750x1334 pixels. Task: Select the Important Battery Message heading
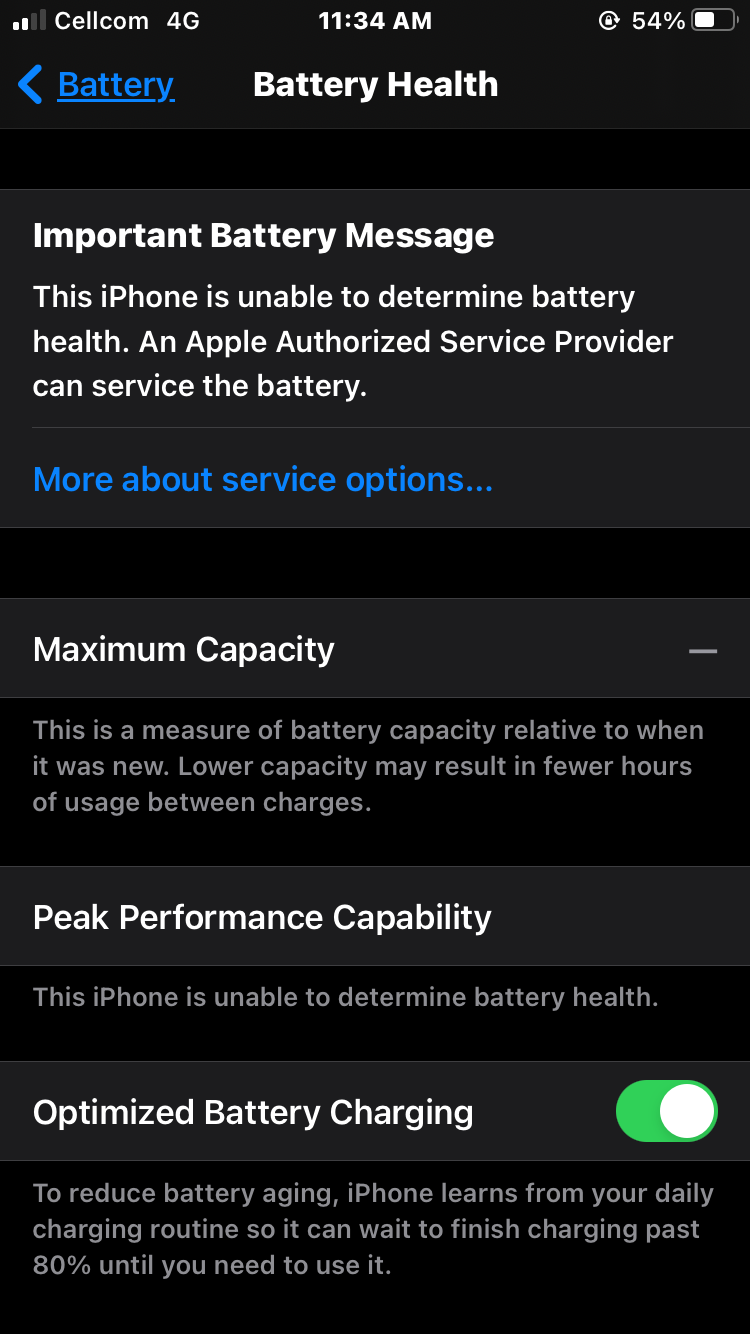(x=263, y=235)
